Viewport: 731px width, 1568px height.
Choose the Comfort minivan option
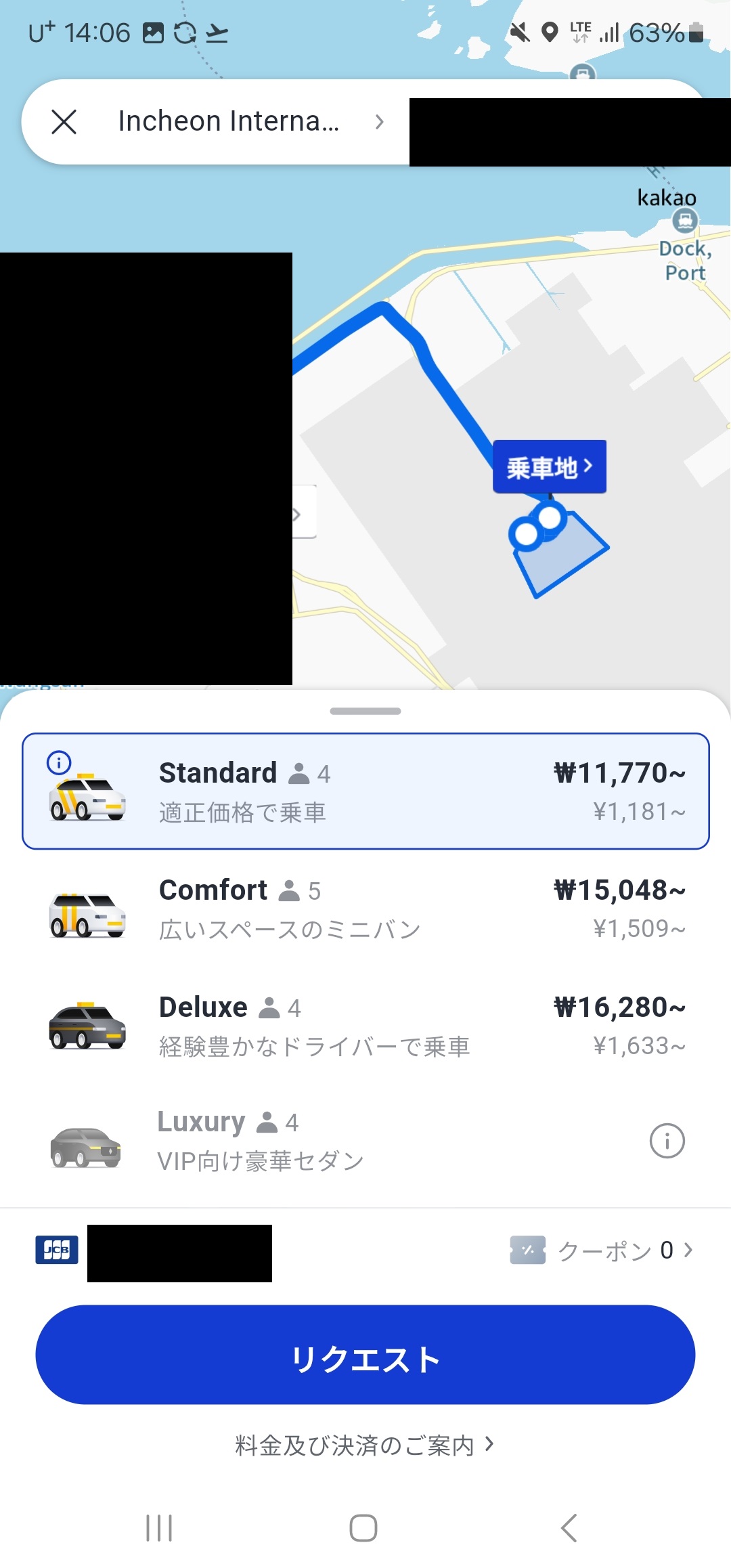tap(365, 908)
